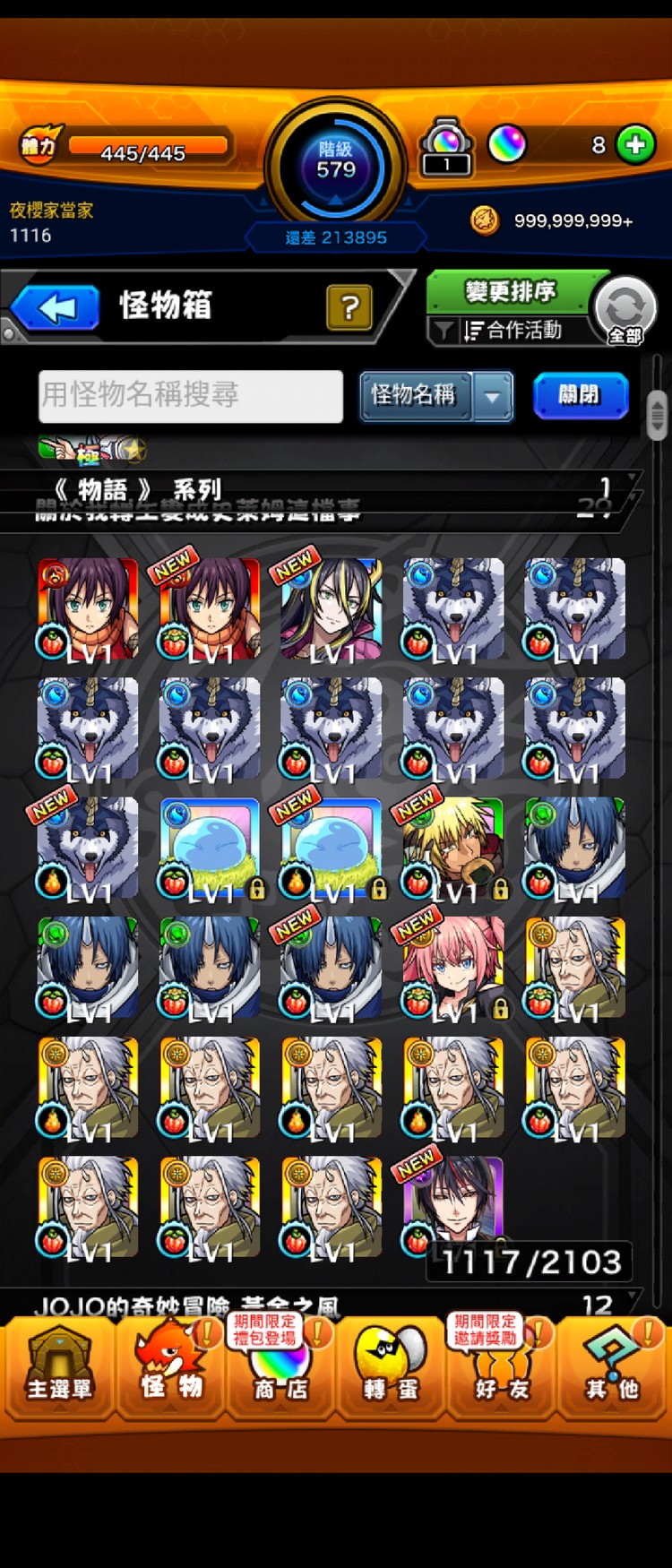672x1568 pixels.
Task: Focus the monster name search field
Action: pyautogui.click(x=191, y=395)
